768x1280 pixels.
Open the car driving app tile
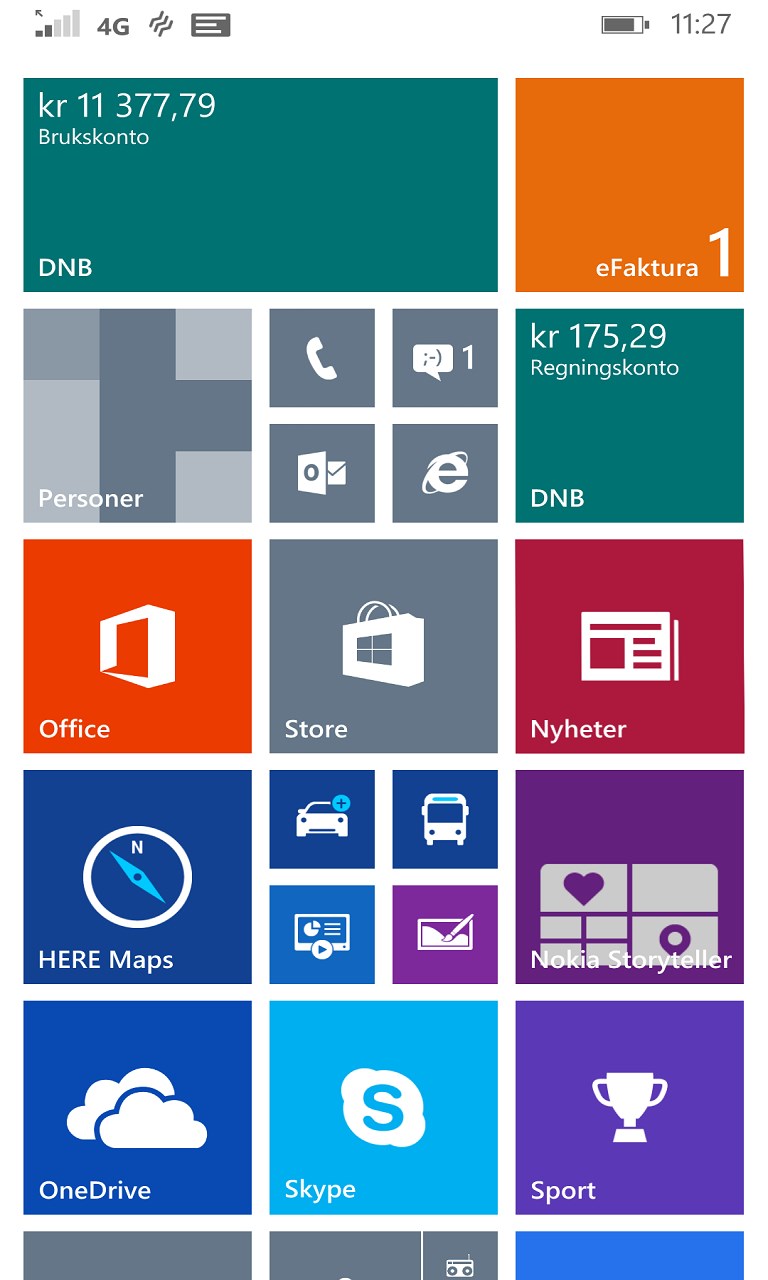tap(322, 819)
